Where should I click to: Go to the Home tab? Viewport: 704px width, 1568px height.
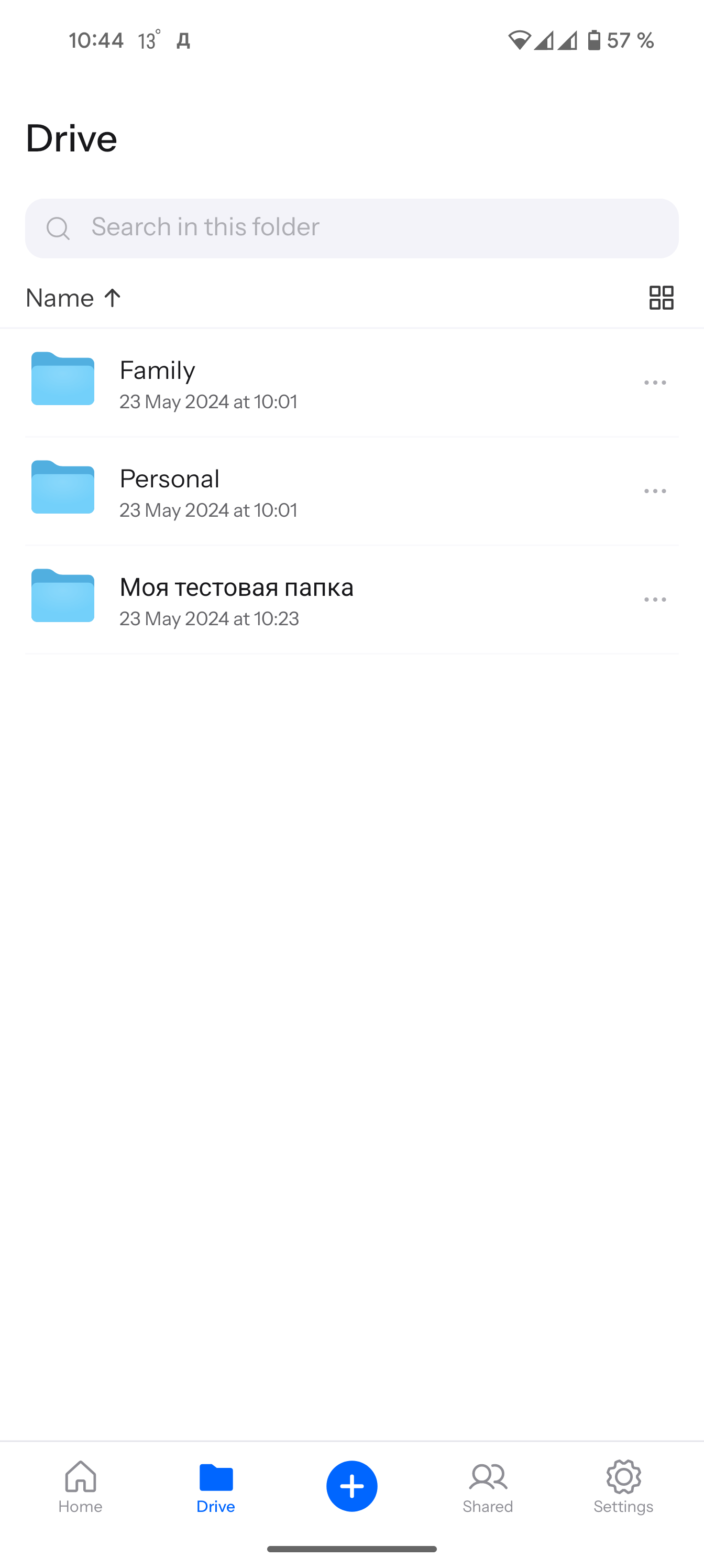(80, 1486)
